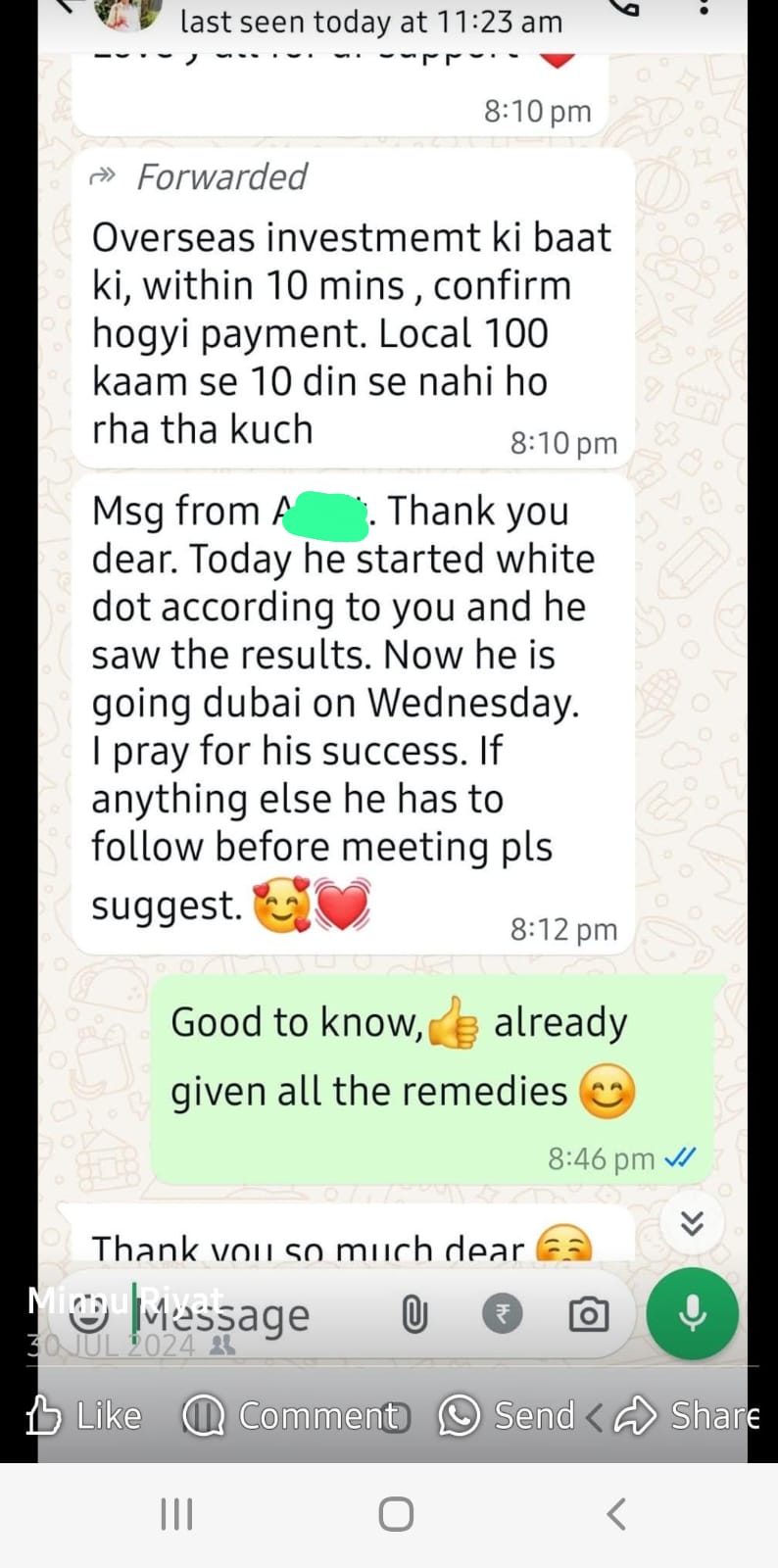
Task: Open Minnu Riyat's profile name
Action: click(x=125, y=1299)
